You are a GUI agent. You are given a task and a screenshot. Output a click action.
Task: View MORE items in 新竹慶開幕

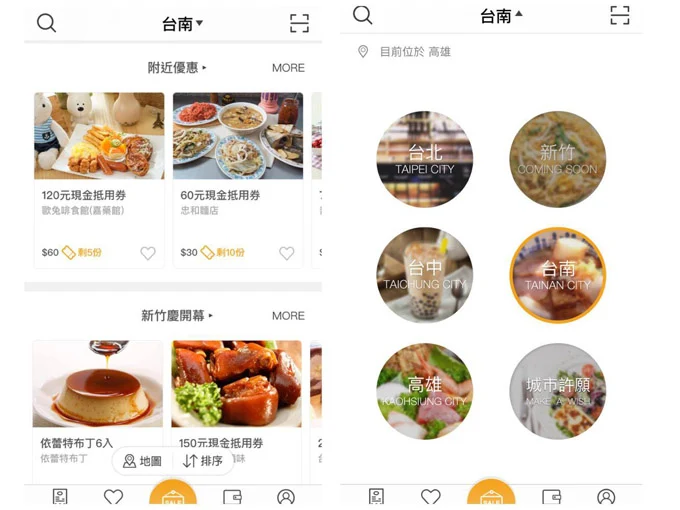coord(288,316)
